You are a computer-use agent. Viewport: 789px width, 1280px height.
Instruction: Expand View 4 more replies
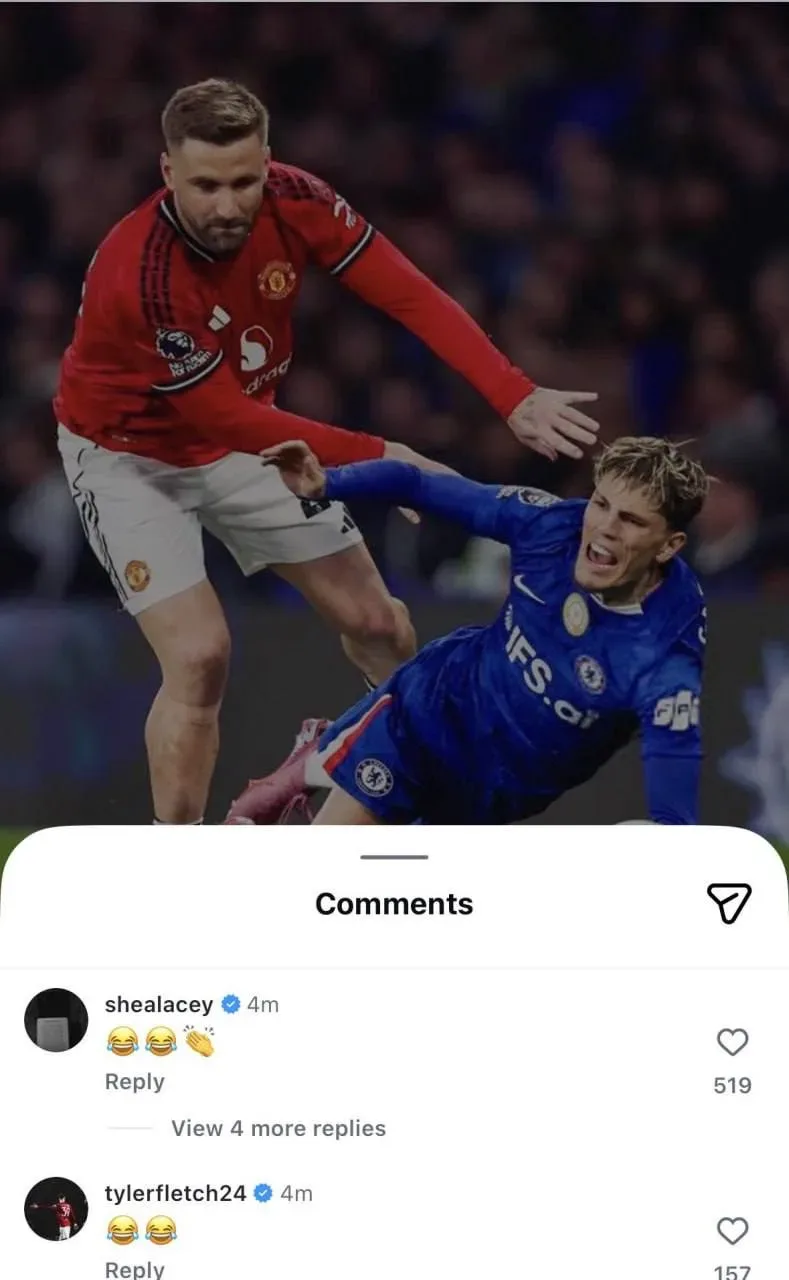click(278, 1128)
